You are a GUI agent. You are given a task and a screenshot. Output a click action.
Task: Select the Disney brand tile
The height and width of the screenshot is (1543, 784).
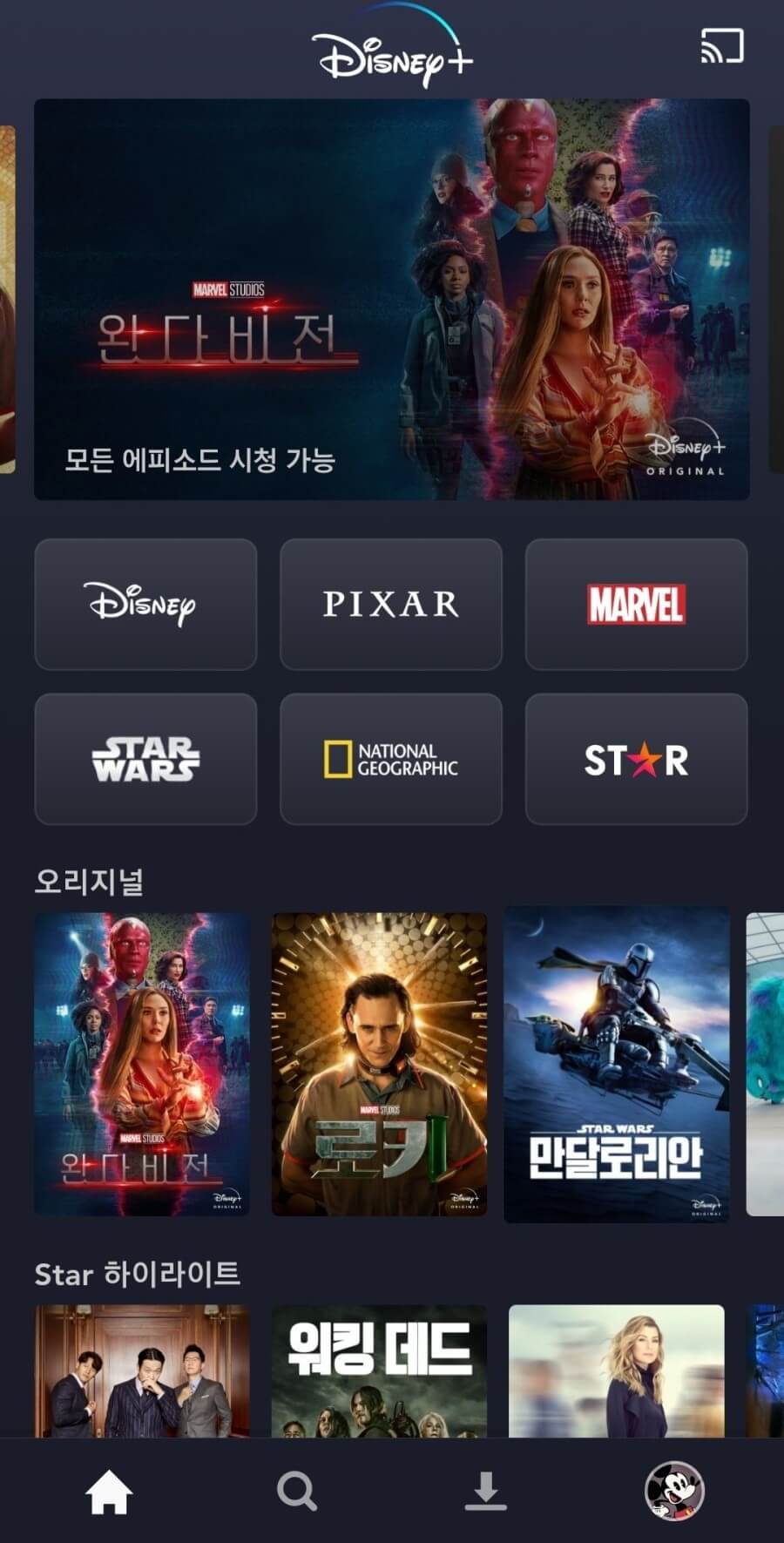(145, 605)
